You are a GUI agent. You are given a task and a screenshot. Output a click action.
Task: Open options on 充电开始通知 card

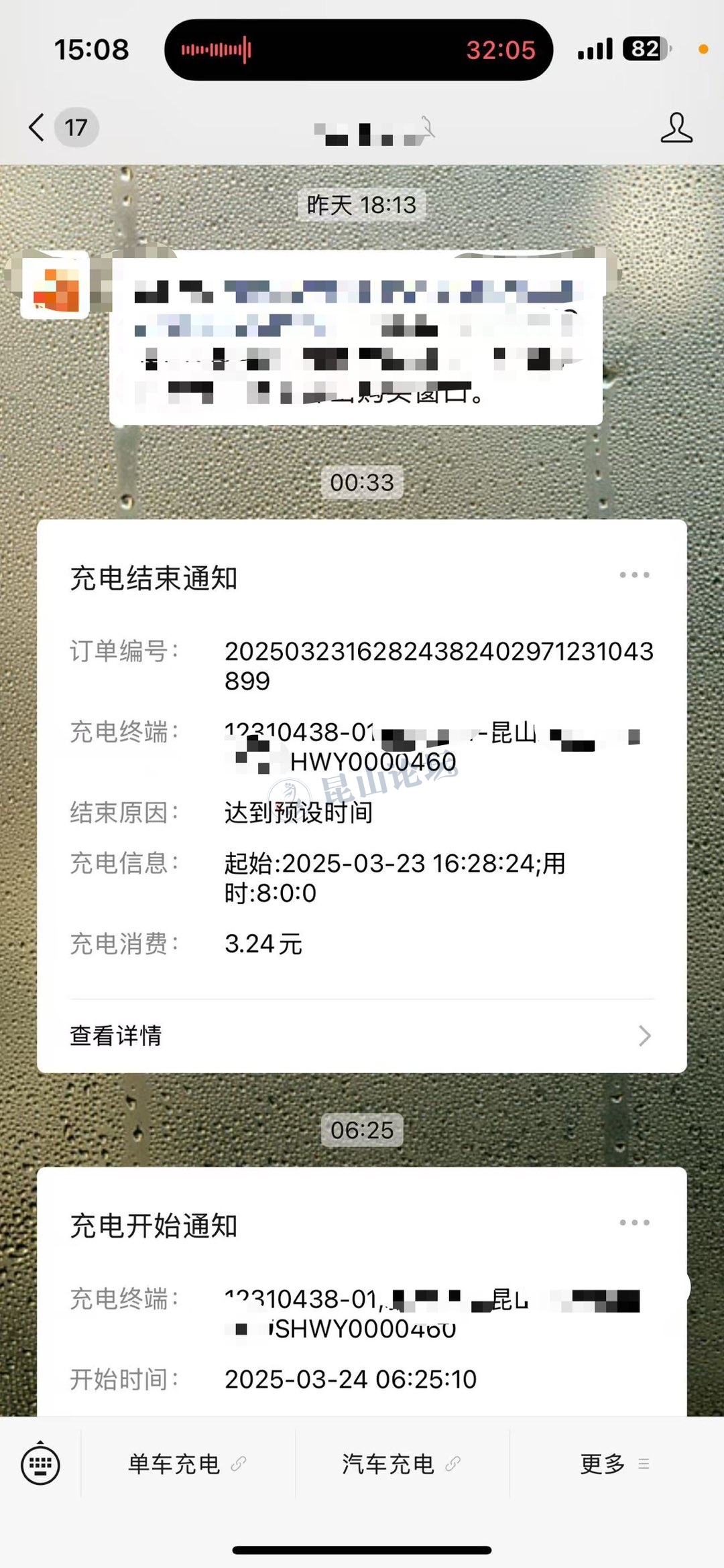(634, 1223)
